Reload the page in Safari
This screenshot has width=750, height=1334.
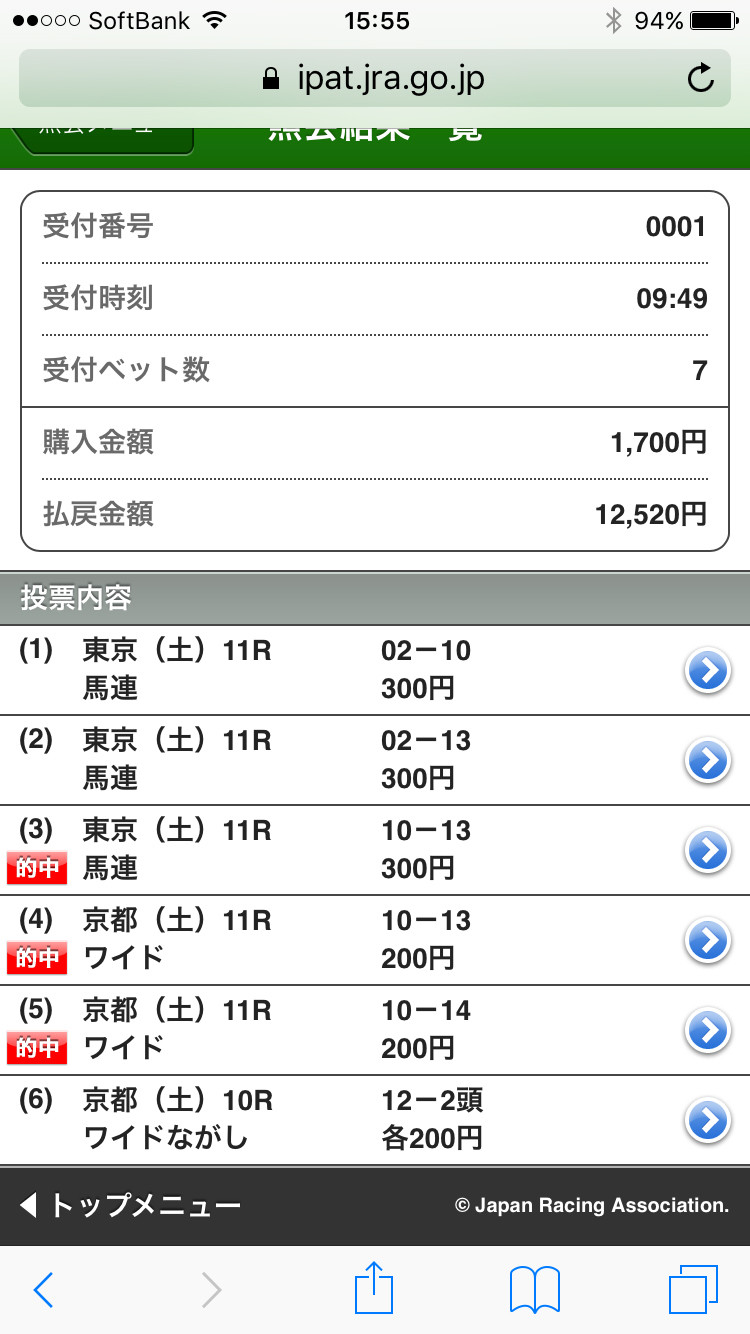[702, 78]
